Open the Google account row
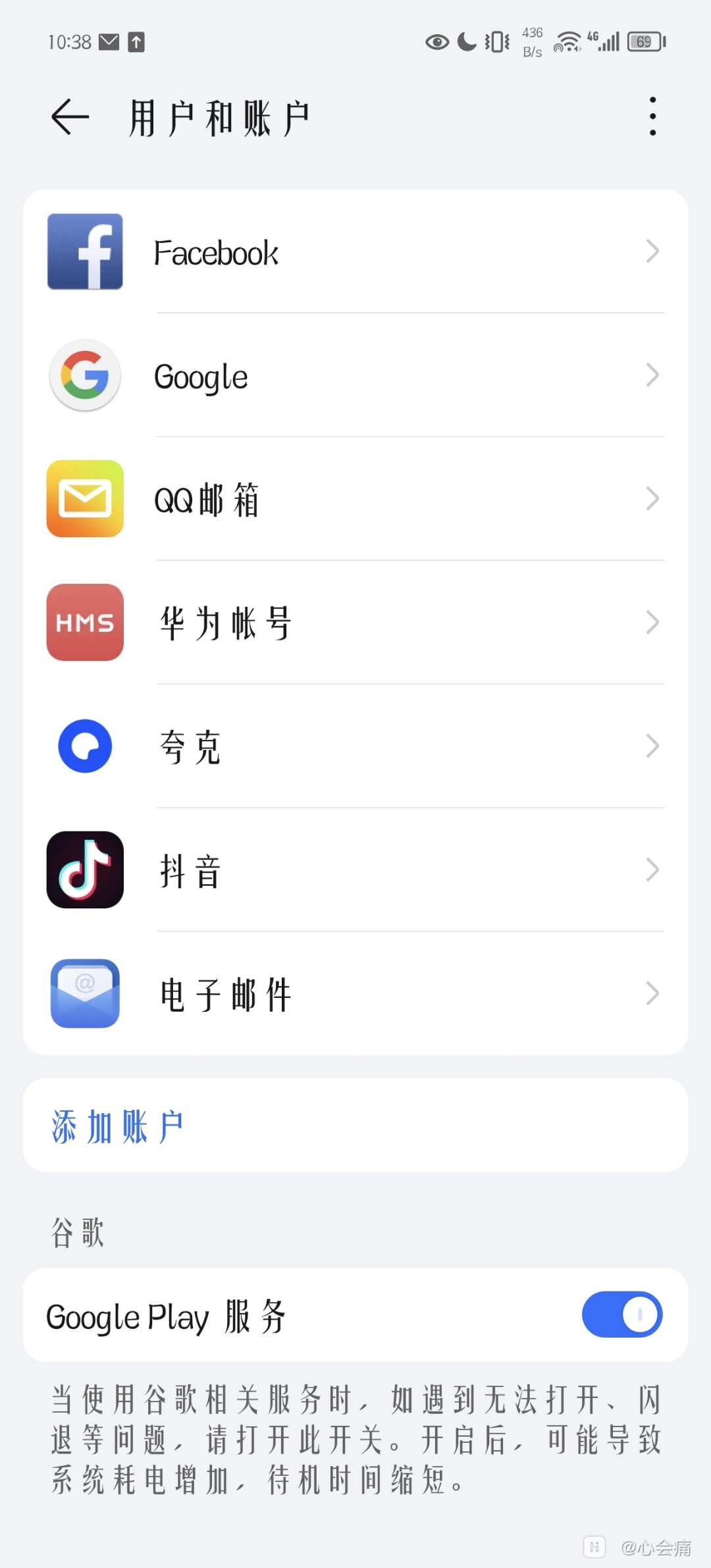 (x=355, y=375)
